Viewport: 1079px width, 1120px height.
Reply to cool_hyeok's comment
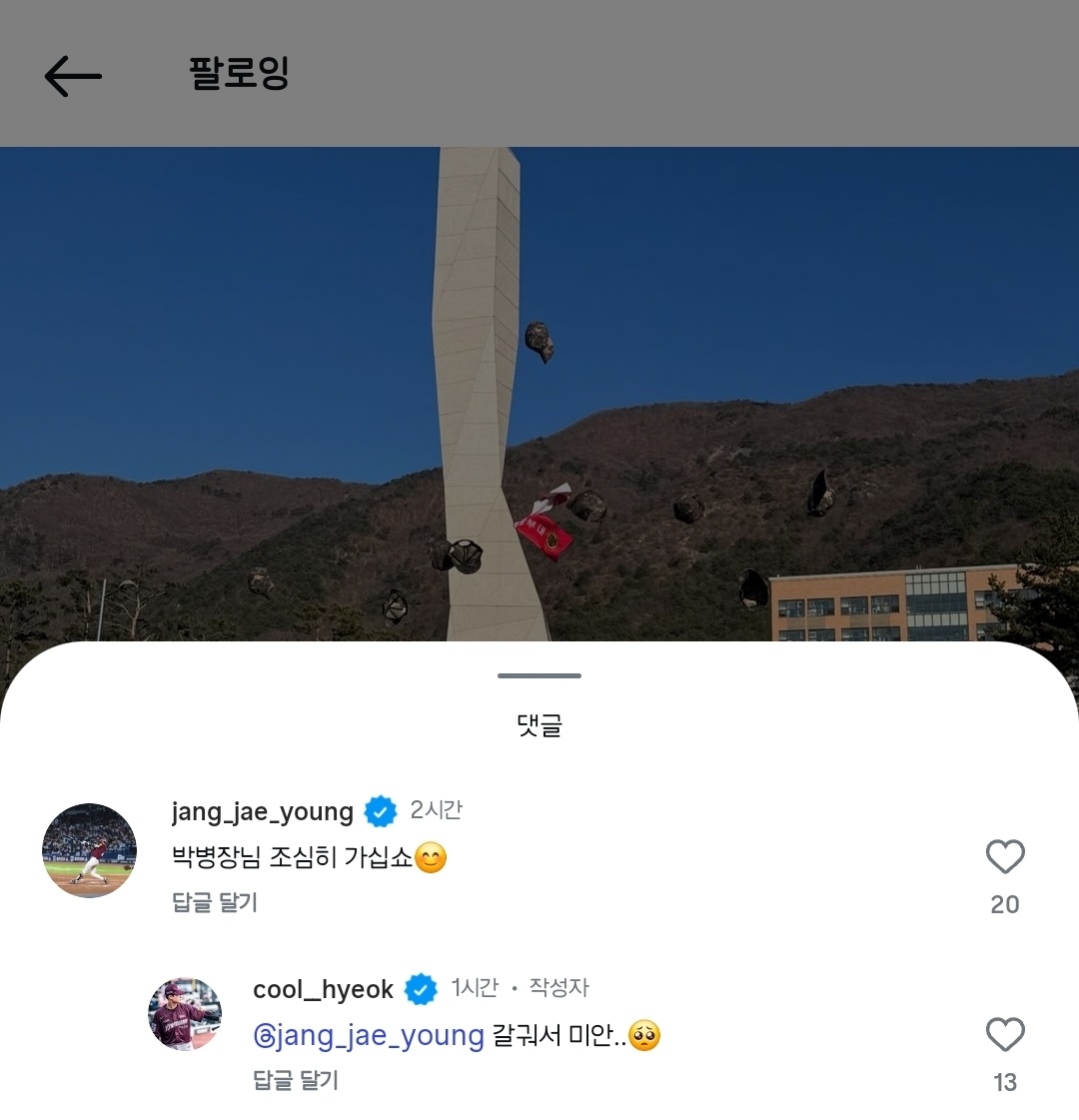click(296, 1080)
